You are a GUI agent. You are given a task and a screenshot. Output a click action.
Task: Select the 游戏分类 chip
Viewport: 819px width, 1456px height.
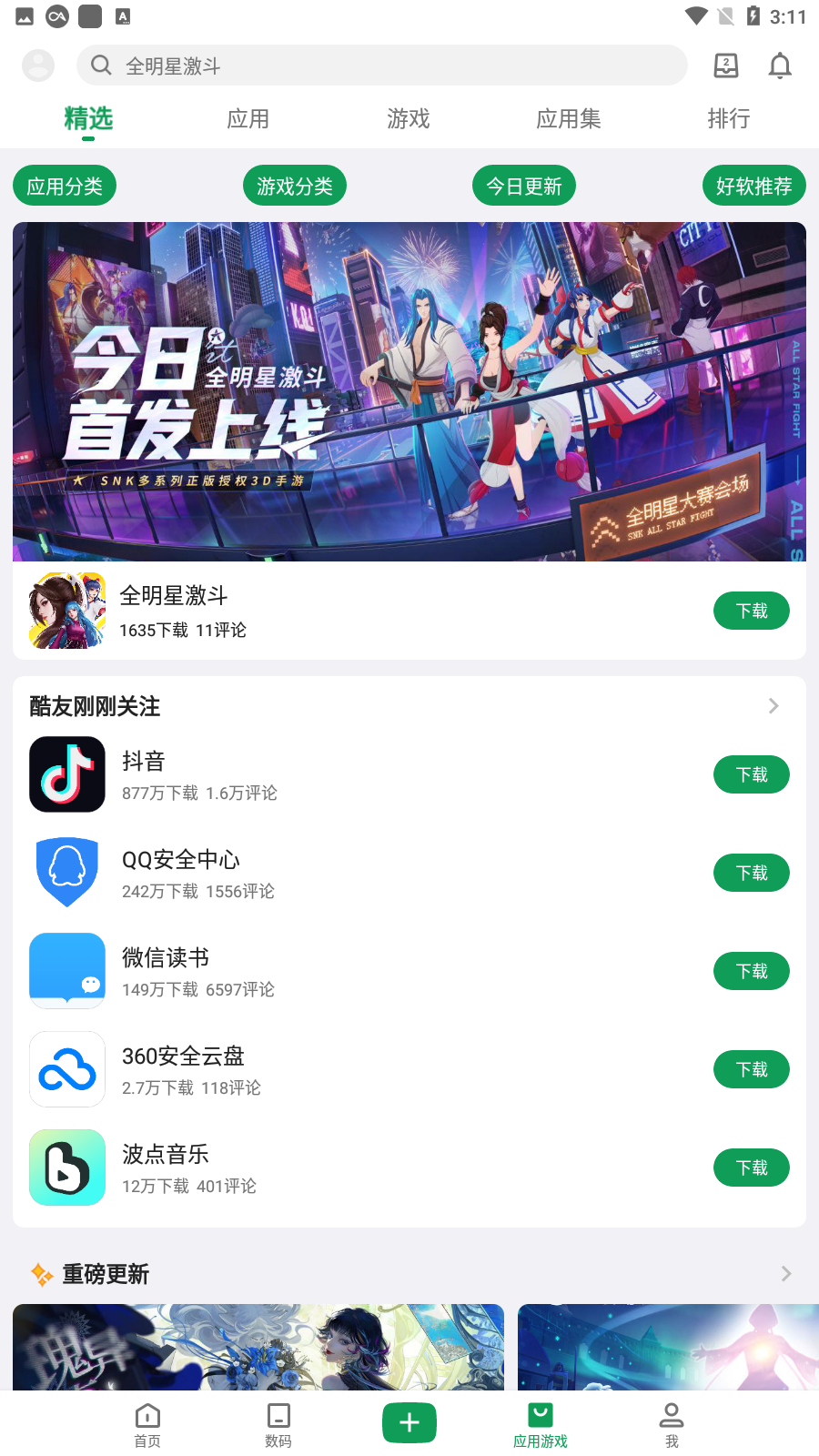point(295,186)
